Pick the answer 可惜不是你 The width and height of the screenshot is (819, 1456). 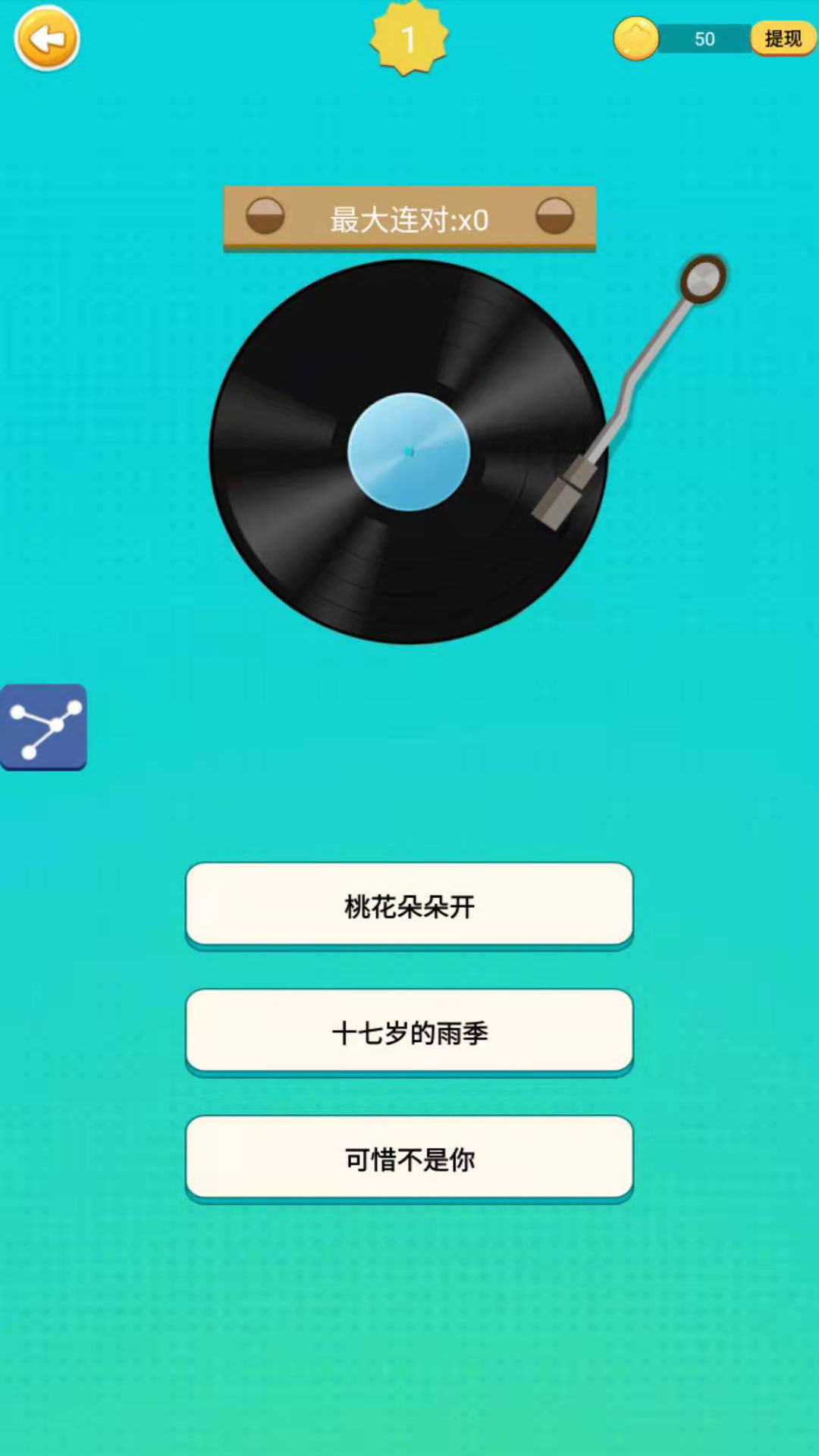(409, 1158)
